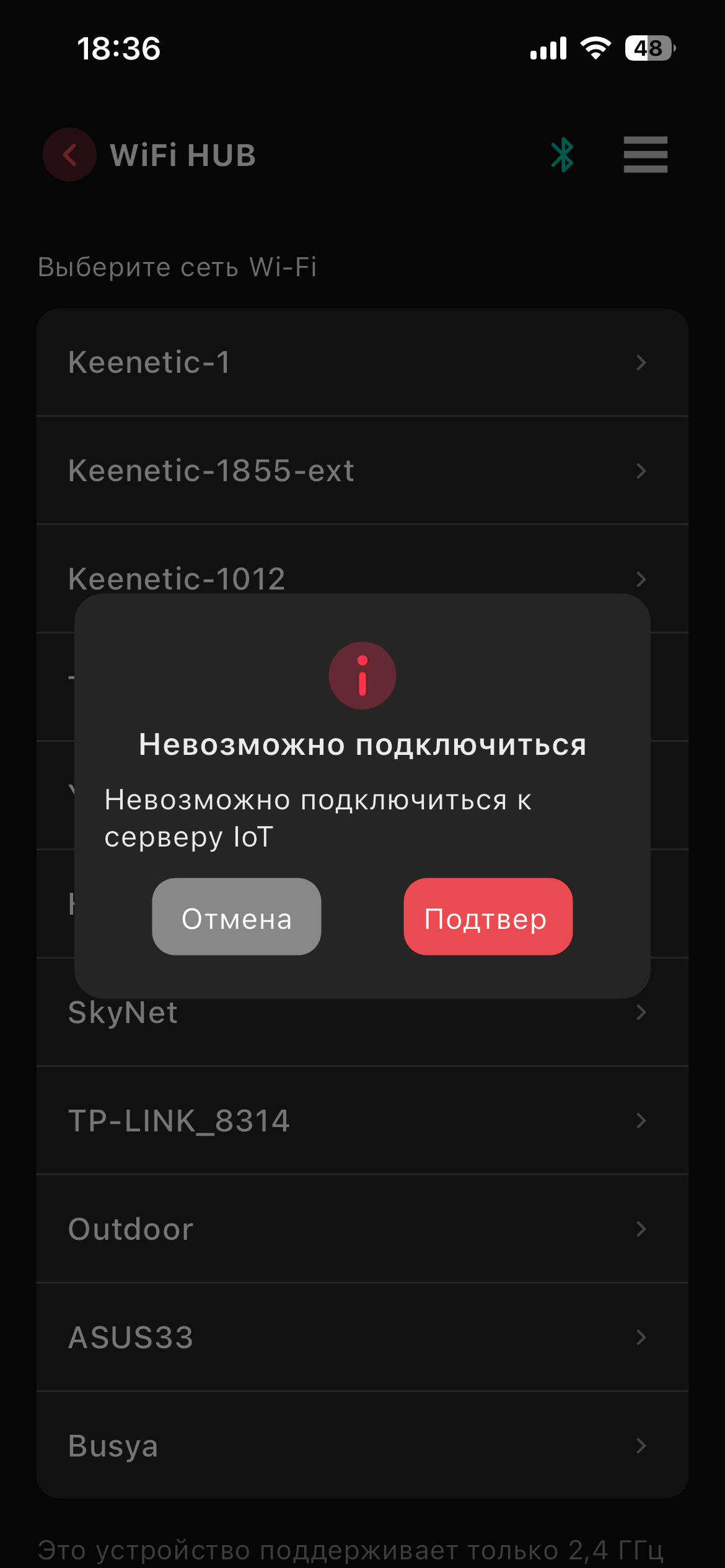The image size is (725, 1568).
Task: Cancel the connection error dialog
Action: pyautogui.click(x=236, y=917)
